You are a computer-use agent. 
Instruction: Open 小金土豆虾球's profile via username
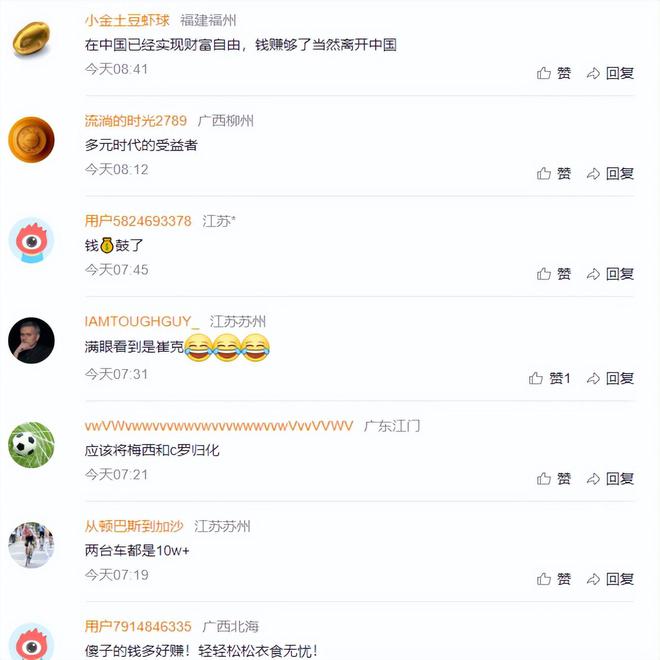(x=126, y=20)
